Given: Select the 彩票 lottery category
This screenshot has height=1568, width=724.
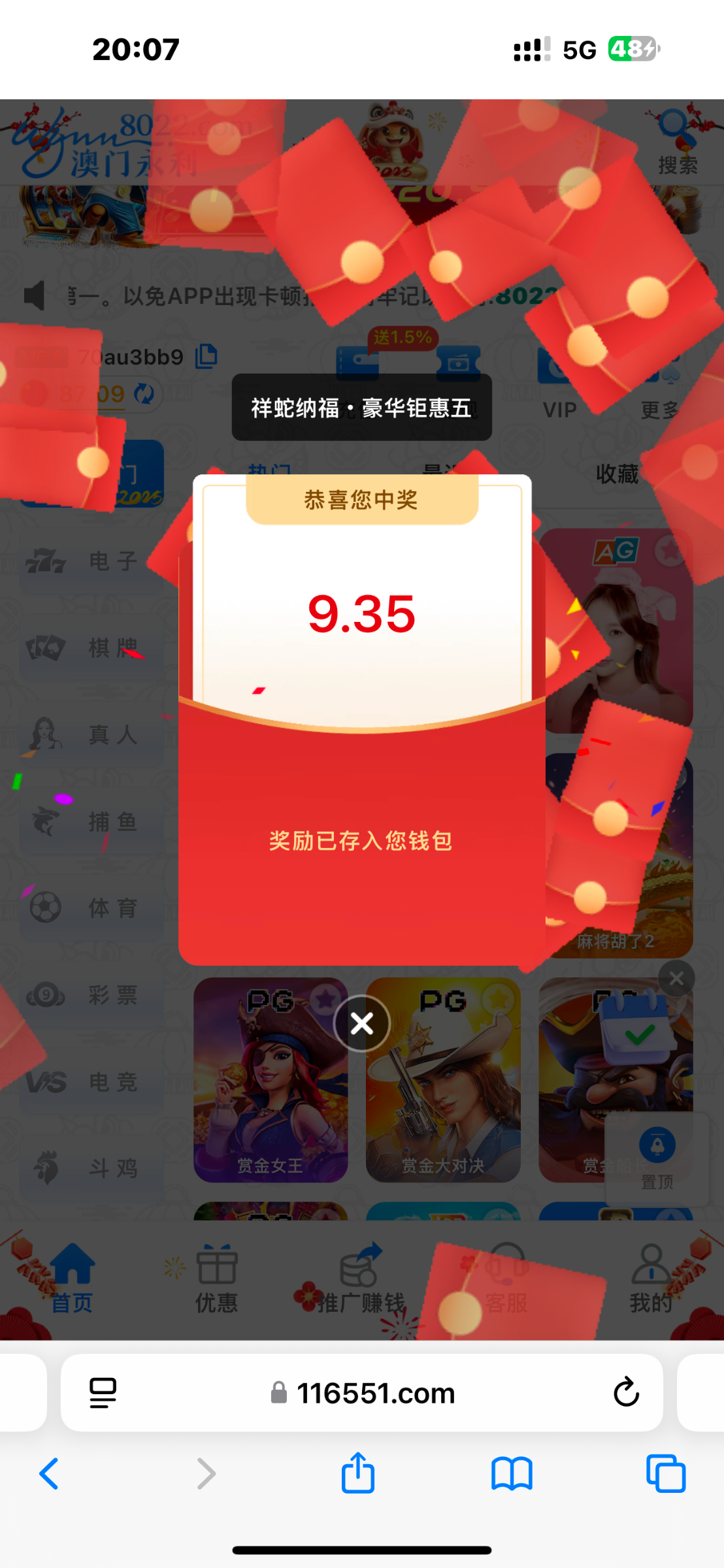Looking at the screenshot, I should 91,995.
